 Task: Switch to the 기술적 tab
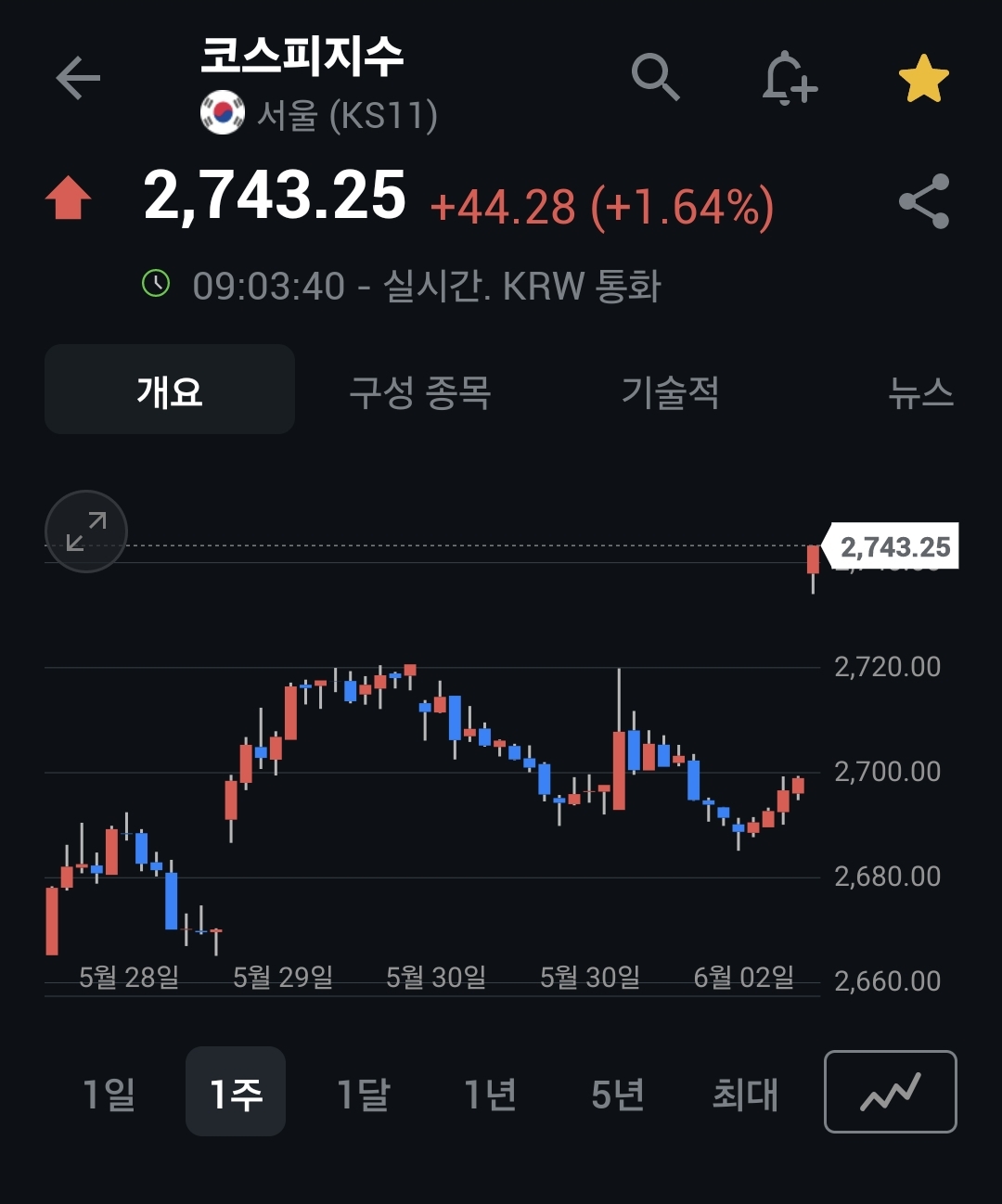point(670,392)
